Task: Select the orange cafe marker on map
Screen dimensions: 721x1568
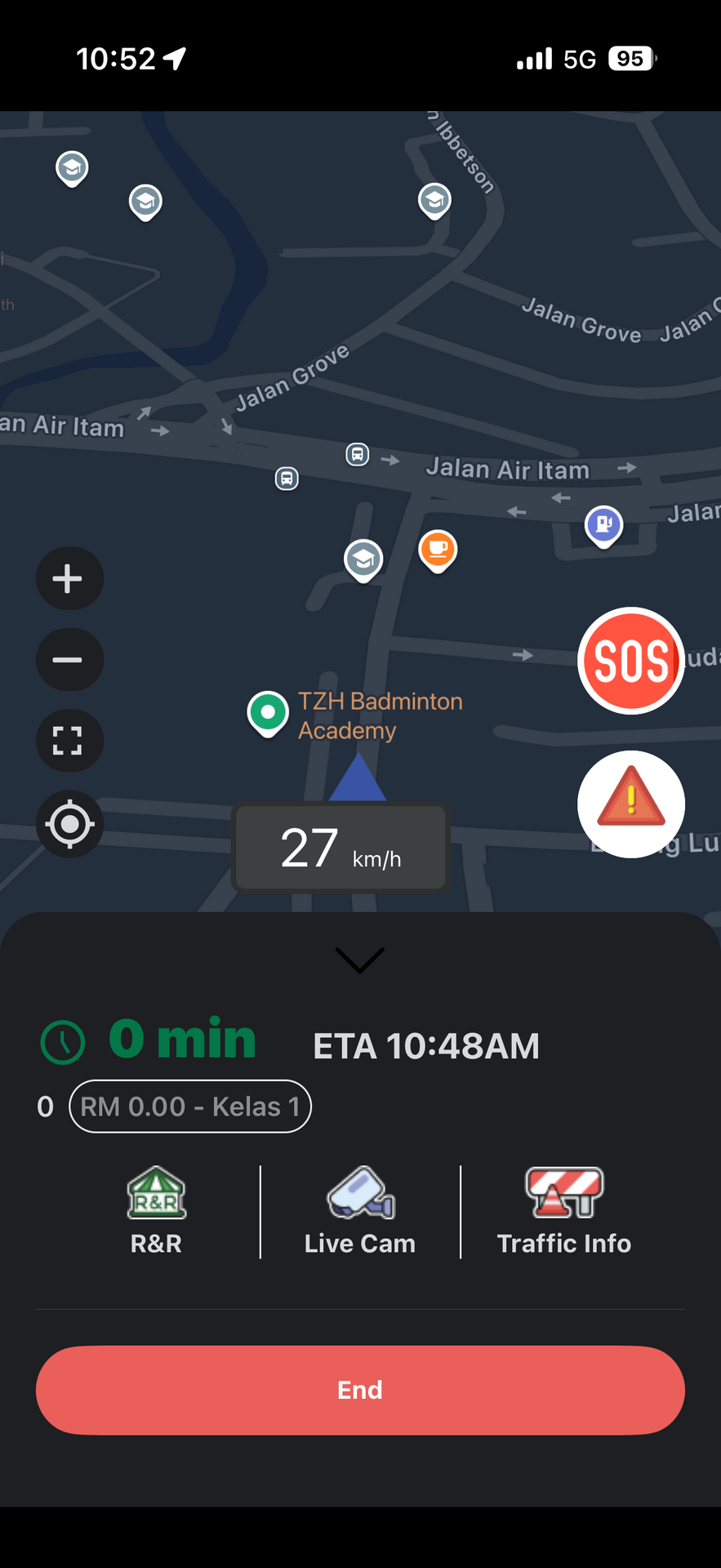Action: [438, 550]
